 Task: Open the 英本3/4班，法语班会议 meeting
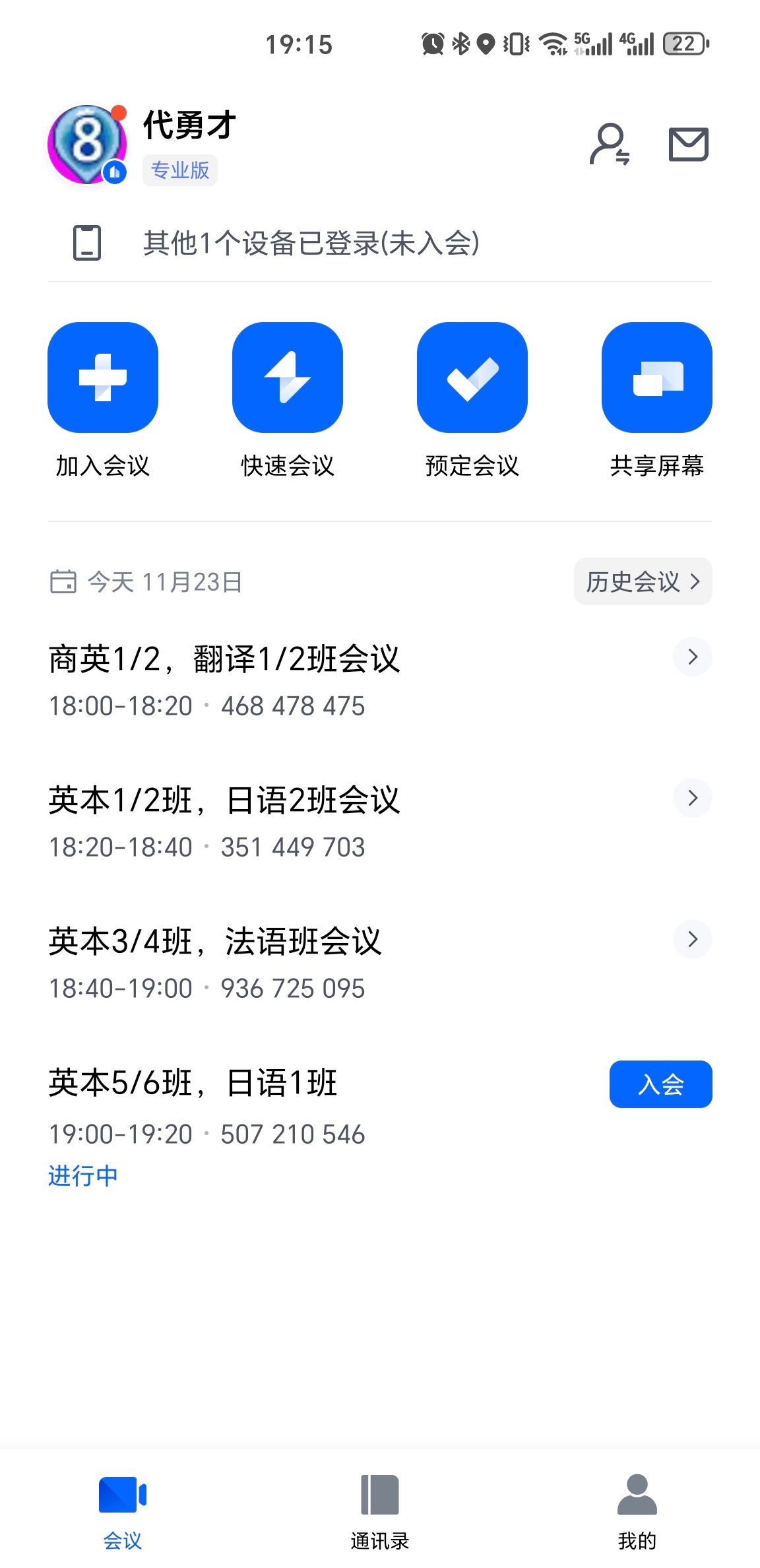point(215,962)
